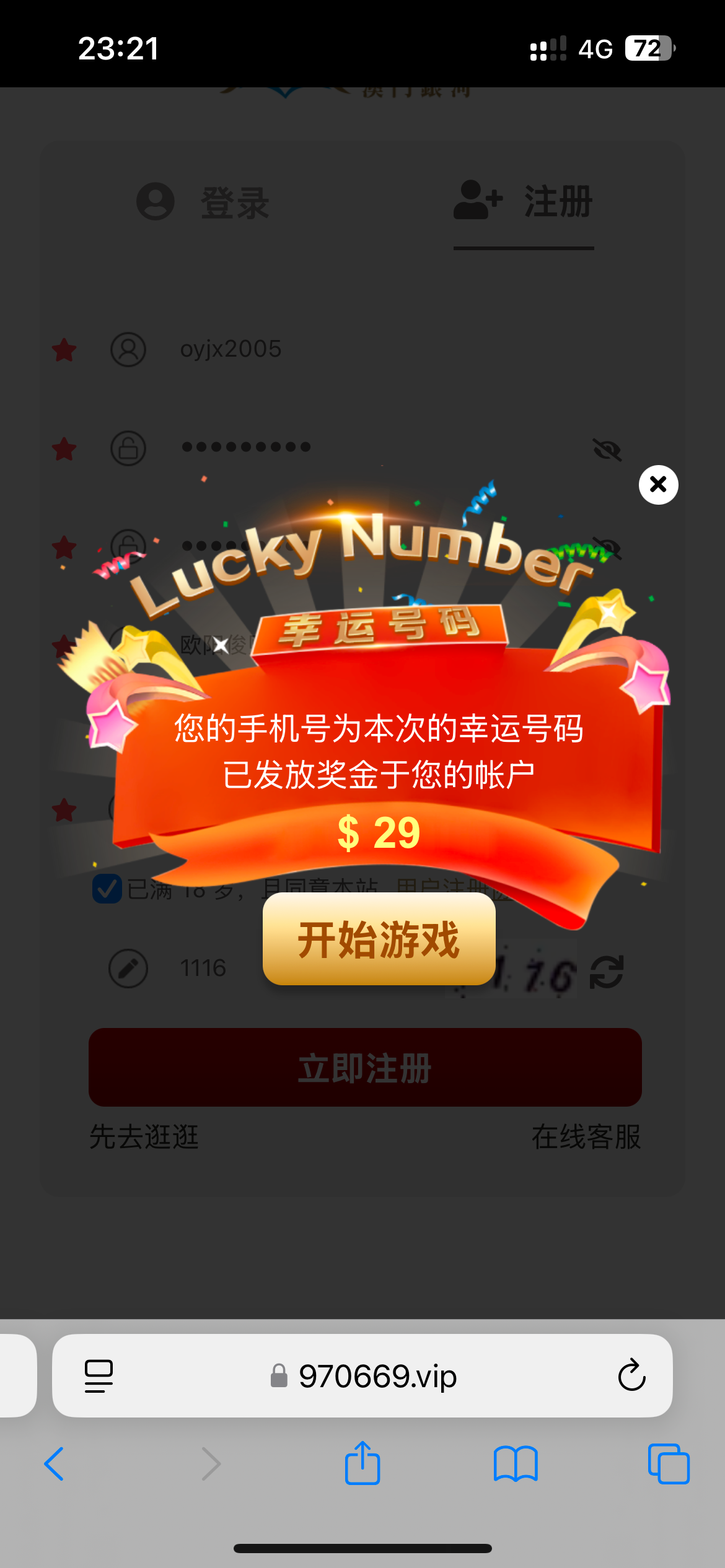Show open Safari tabs
The image size is (725, 1568).
(x=668, y=1464)
